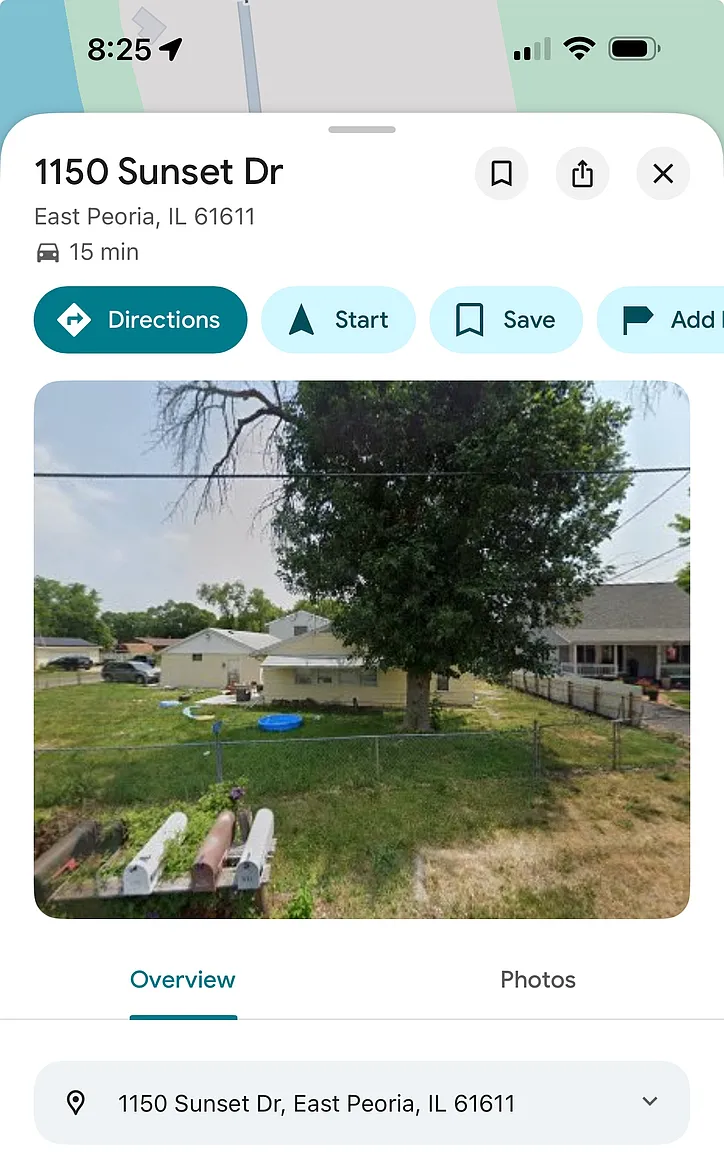Share this location using the share icon
This screenshot has width=724, height=1152.
click(582, 174)
